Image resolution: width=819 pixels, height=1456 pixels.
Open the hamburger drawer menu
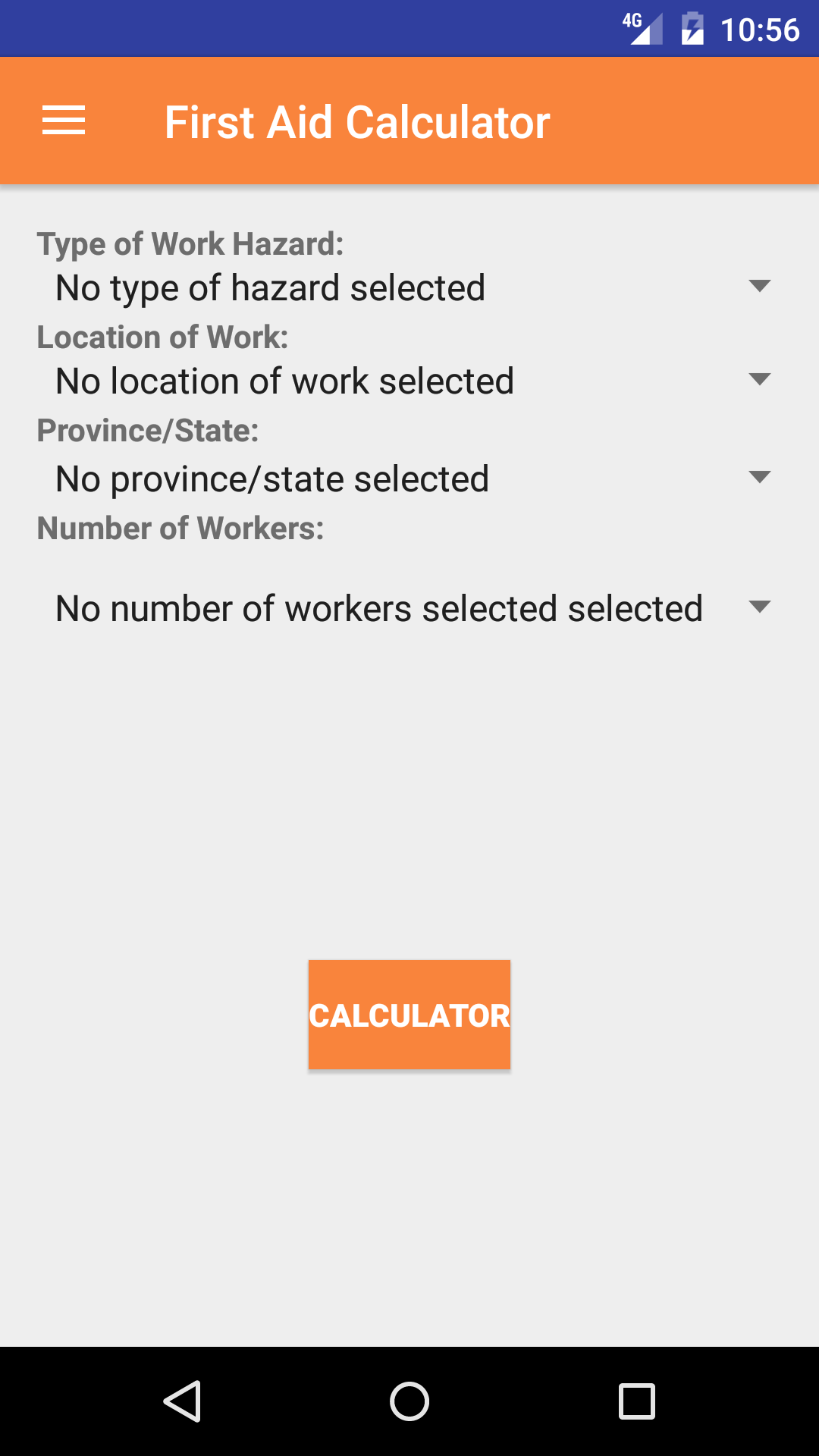click(64, 121)
